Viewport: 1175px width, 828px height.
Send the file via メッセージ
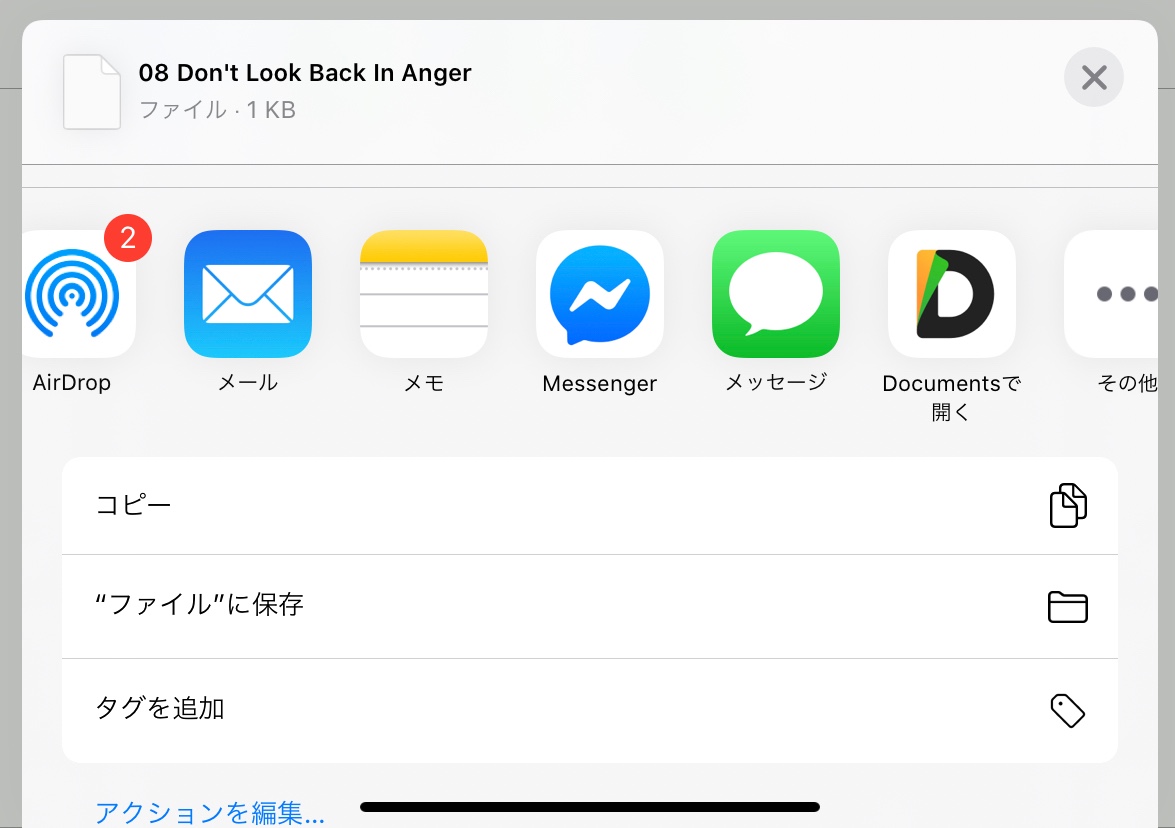click(x=775, y=294)
